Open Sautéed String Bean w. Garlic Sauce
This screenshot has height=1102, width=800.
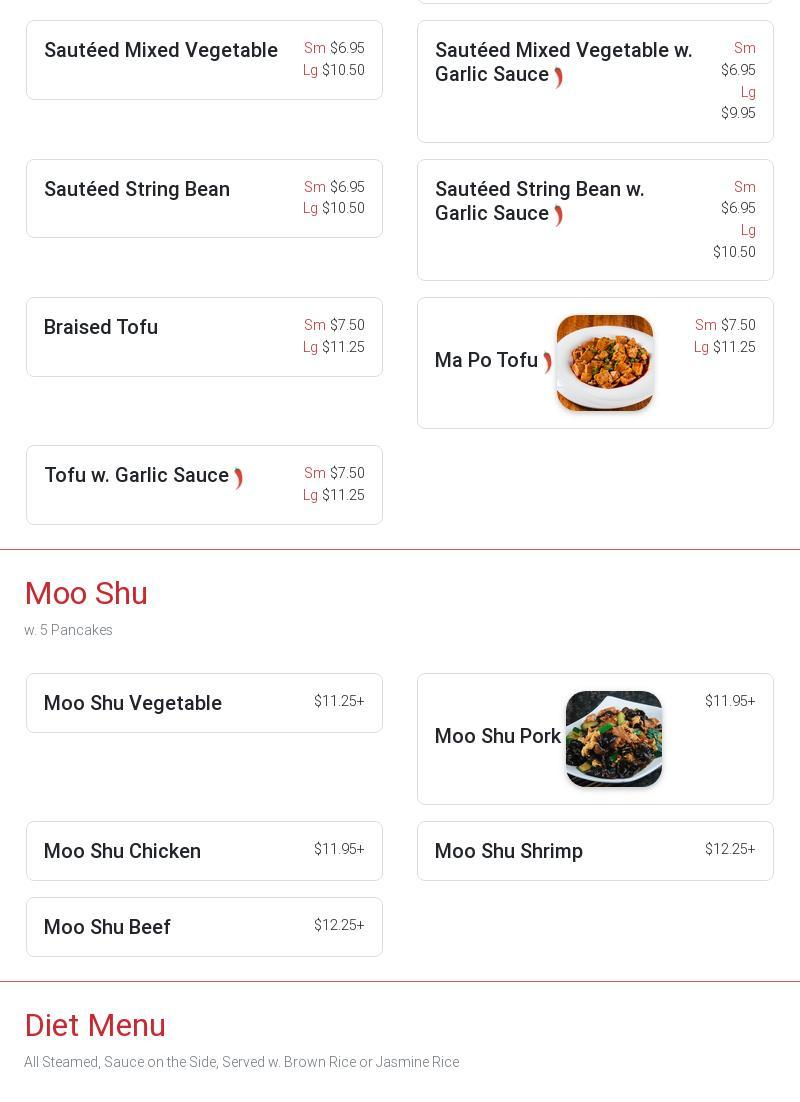coord(594,220)
